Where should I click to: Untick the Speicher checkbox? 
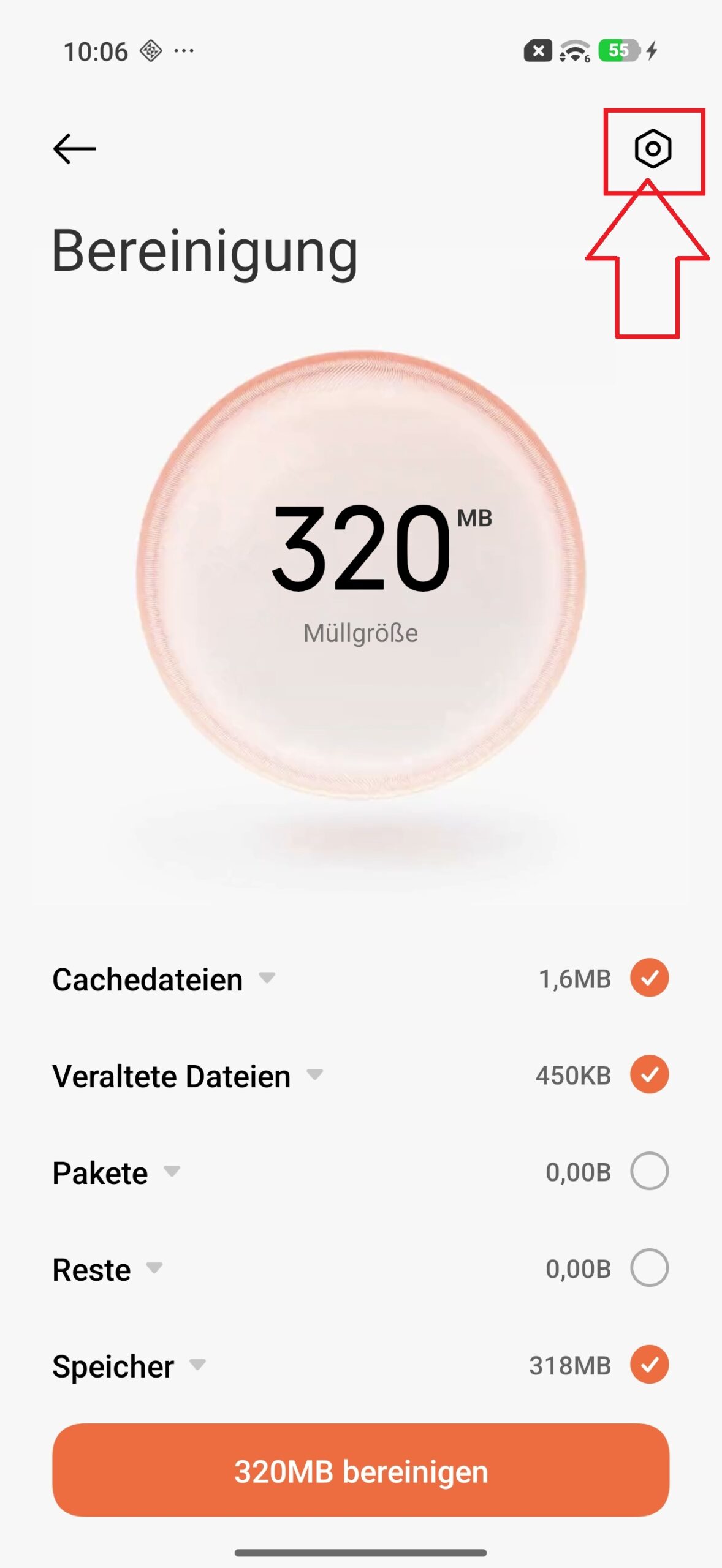pyautogui.click(x=649, y=1365)
